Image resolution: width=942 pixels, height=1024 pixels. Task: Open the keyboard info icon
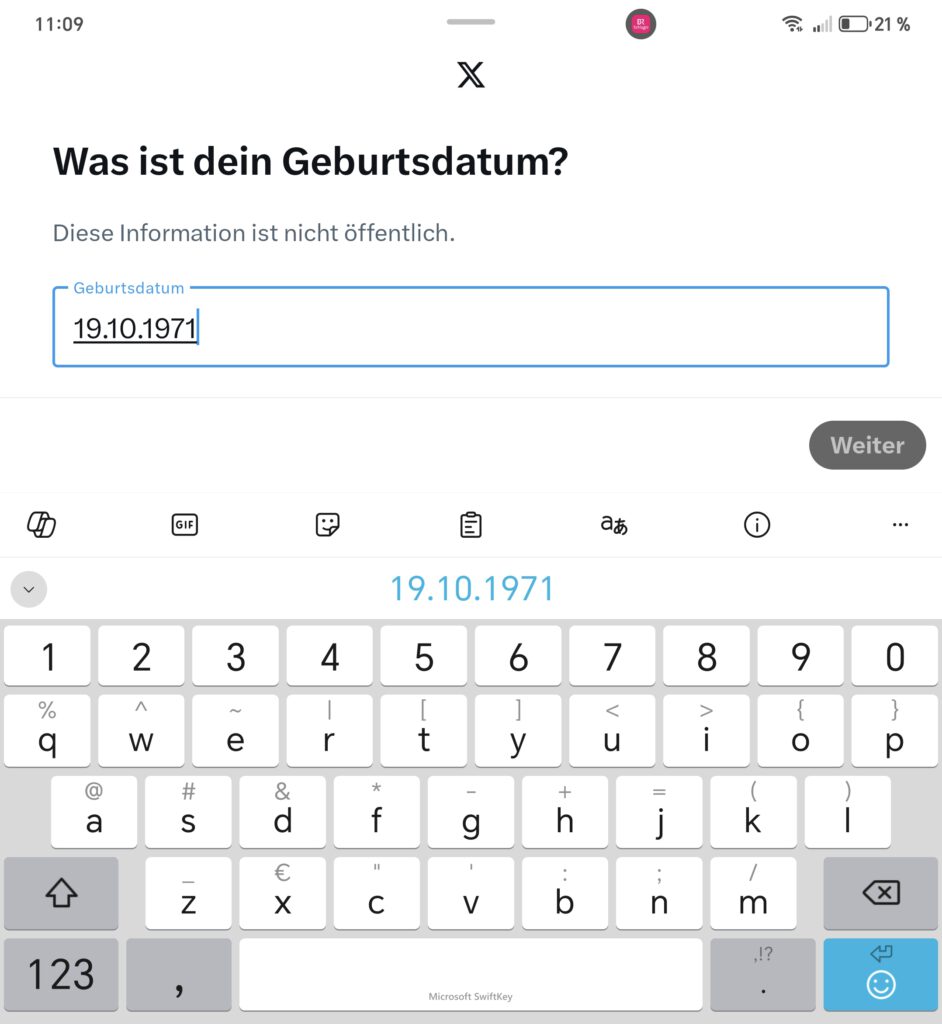coord(757,525)
